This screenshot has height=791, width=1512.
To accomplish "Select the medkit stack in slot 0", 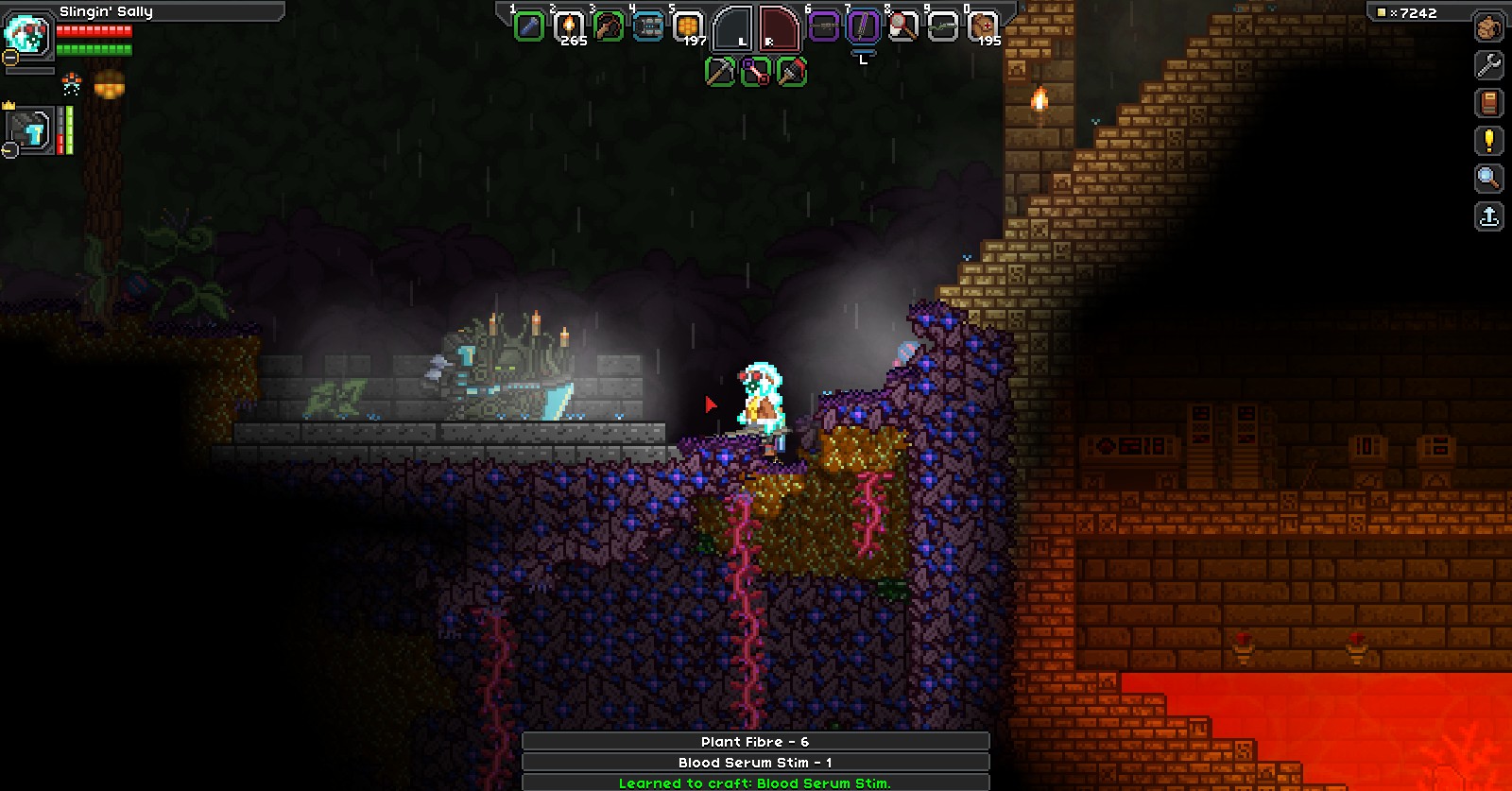I will click(983, 26).
